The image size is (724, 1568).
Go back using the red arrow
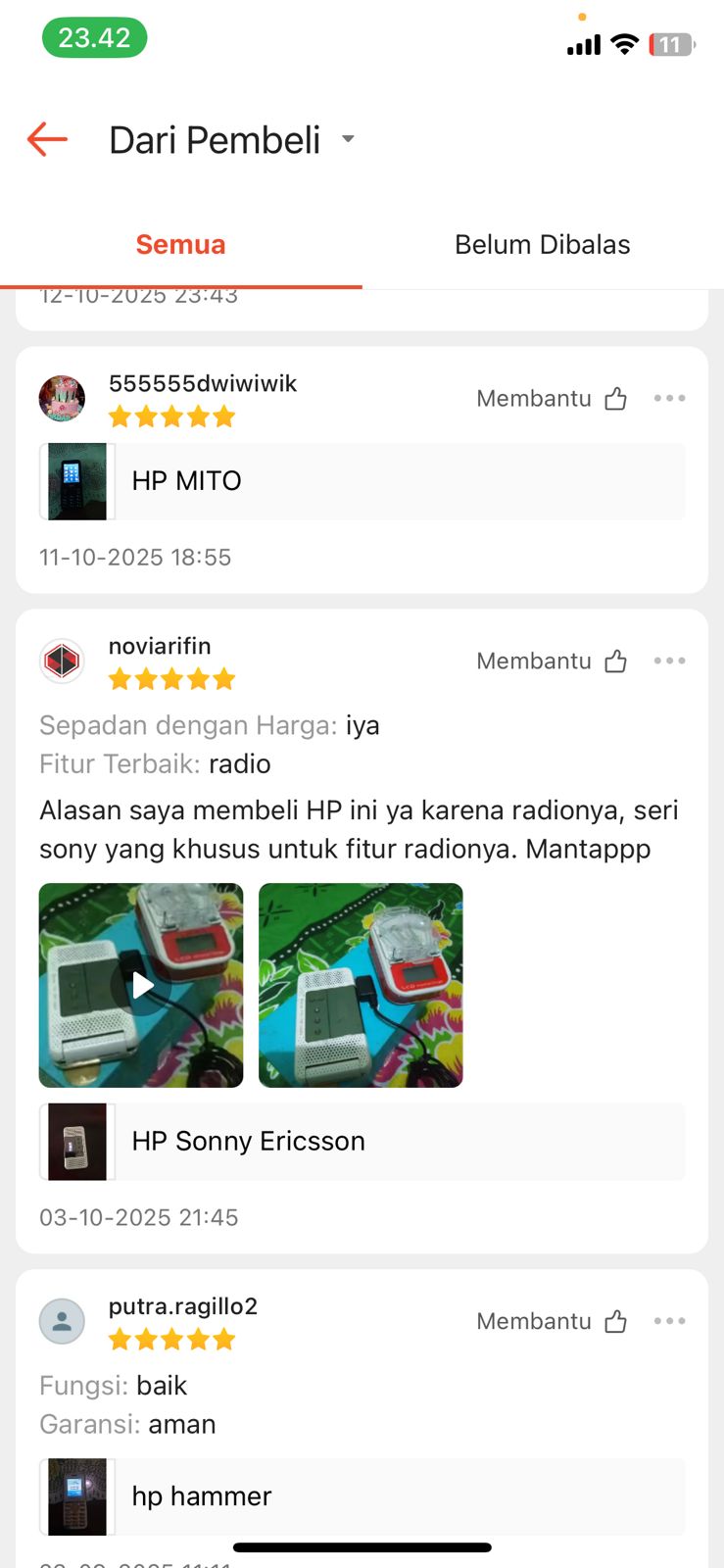[x=47, y=140]
